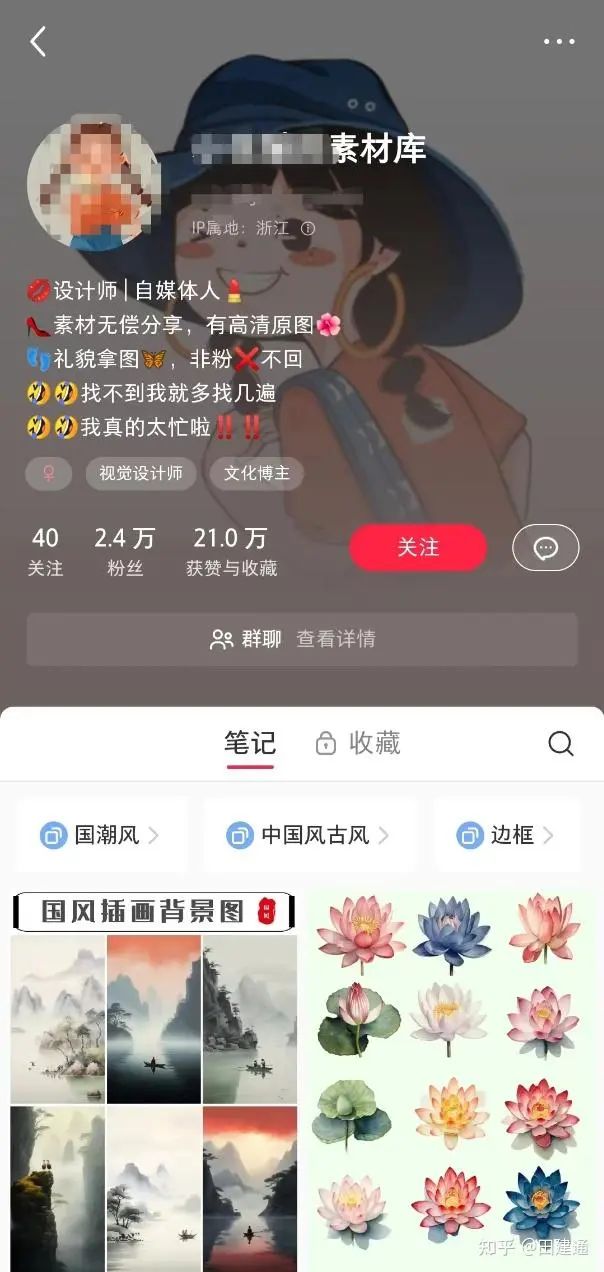The width and height of the screenshot is (604, 1272).
Task: Switch to the 收藏 tab
Action: tap(358, 743)
